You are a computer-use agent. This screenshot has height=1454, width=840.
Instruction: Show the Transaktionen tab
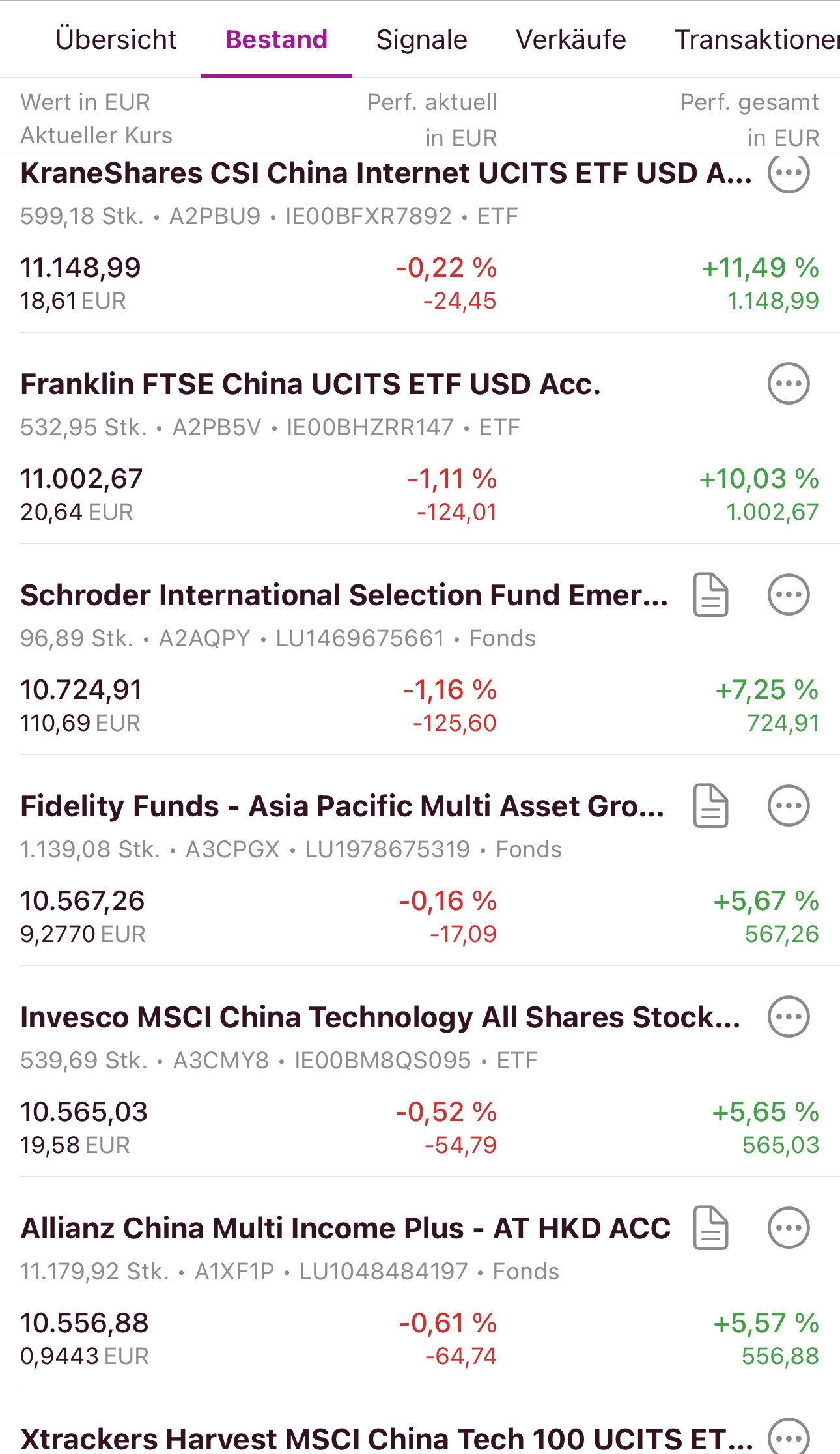coord(757,40)
